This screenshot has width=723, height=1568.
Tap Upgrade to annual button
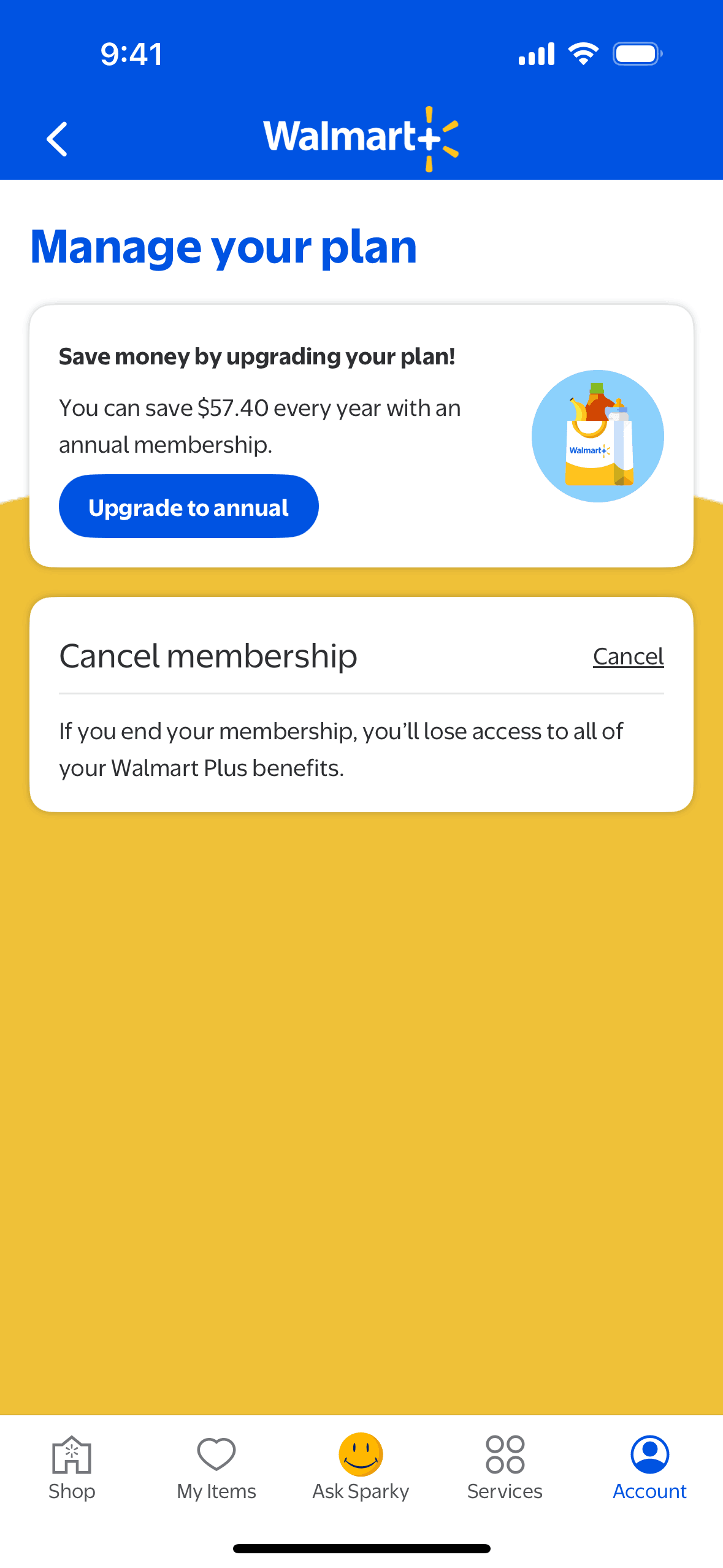188,507
